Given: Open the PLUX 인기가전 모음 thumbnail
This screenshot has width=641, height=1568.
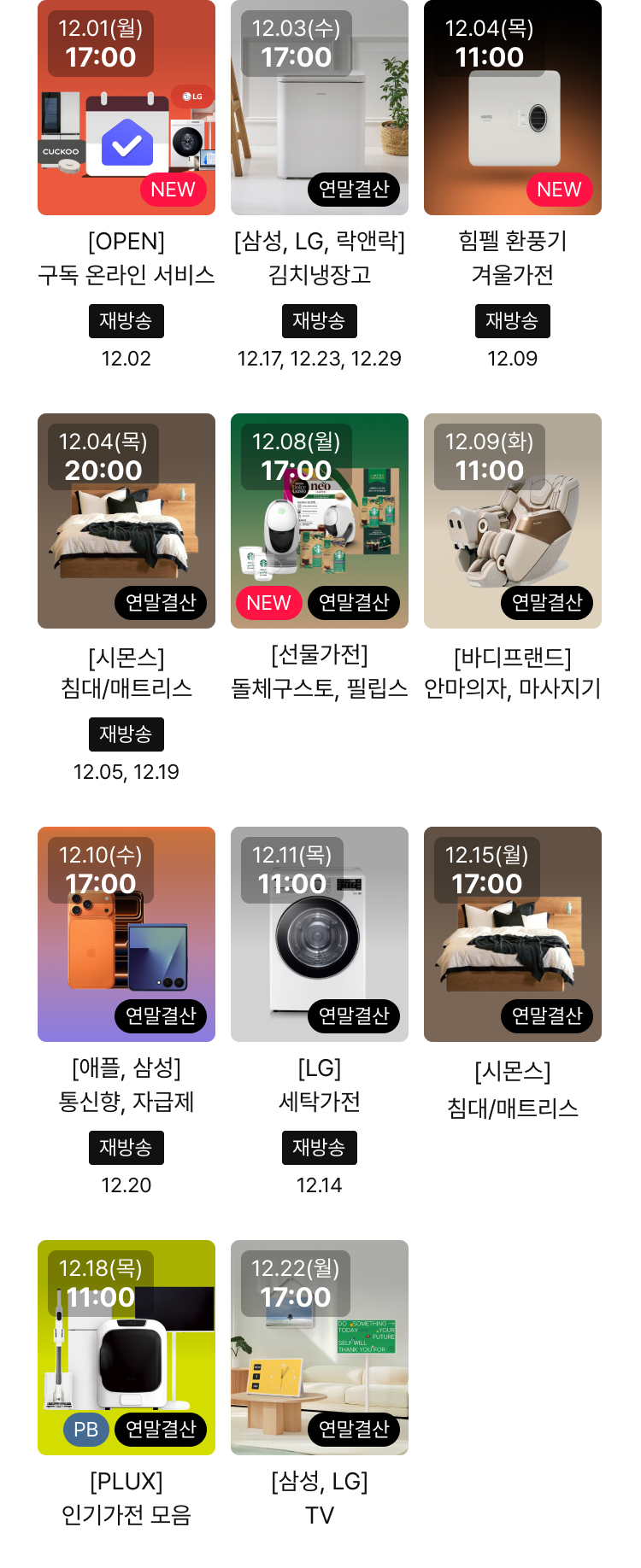Looking at the screenshot, I should tap(126, 1347).
